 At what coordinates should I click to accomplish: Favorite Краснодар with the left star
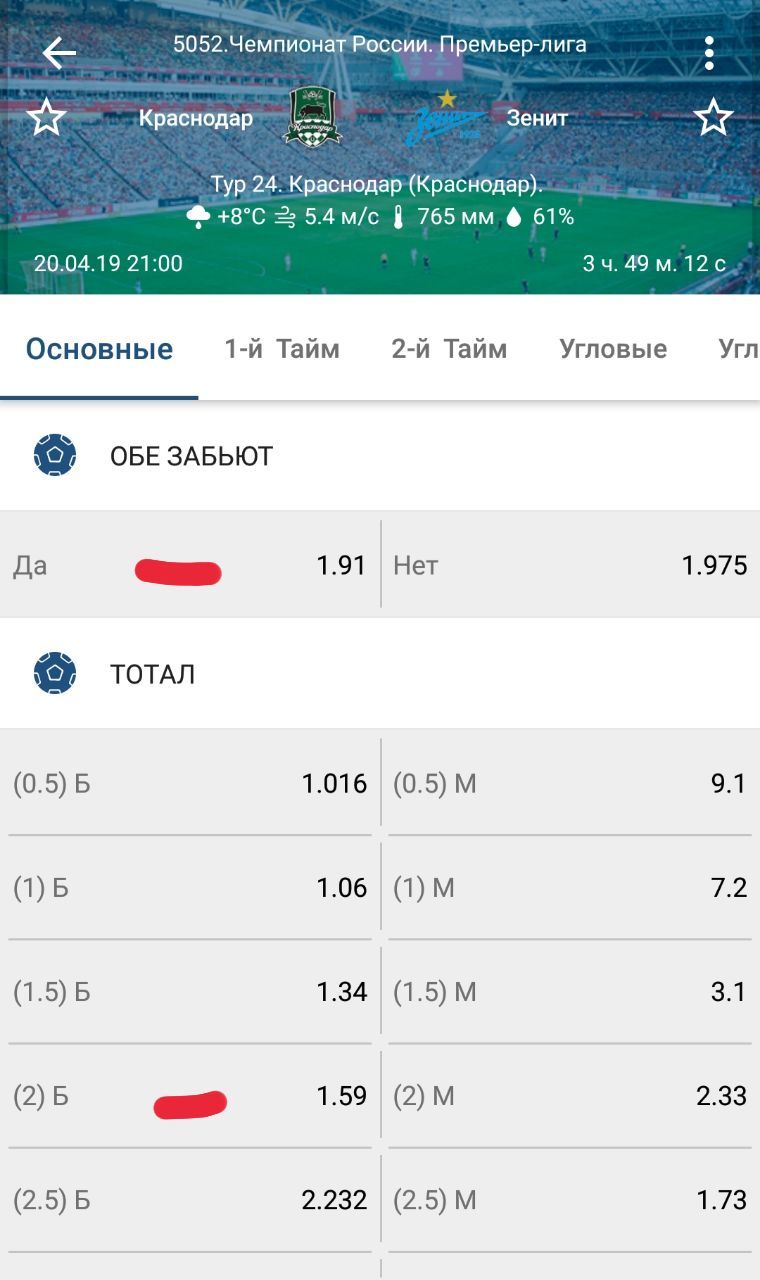46,118
